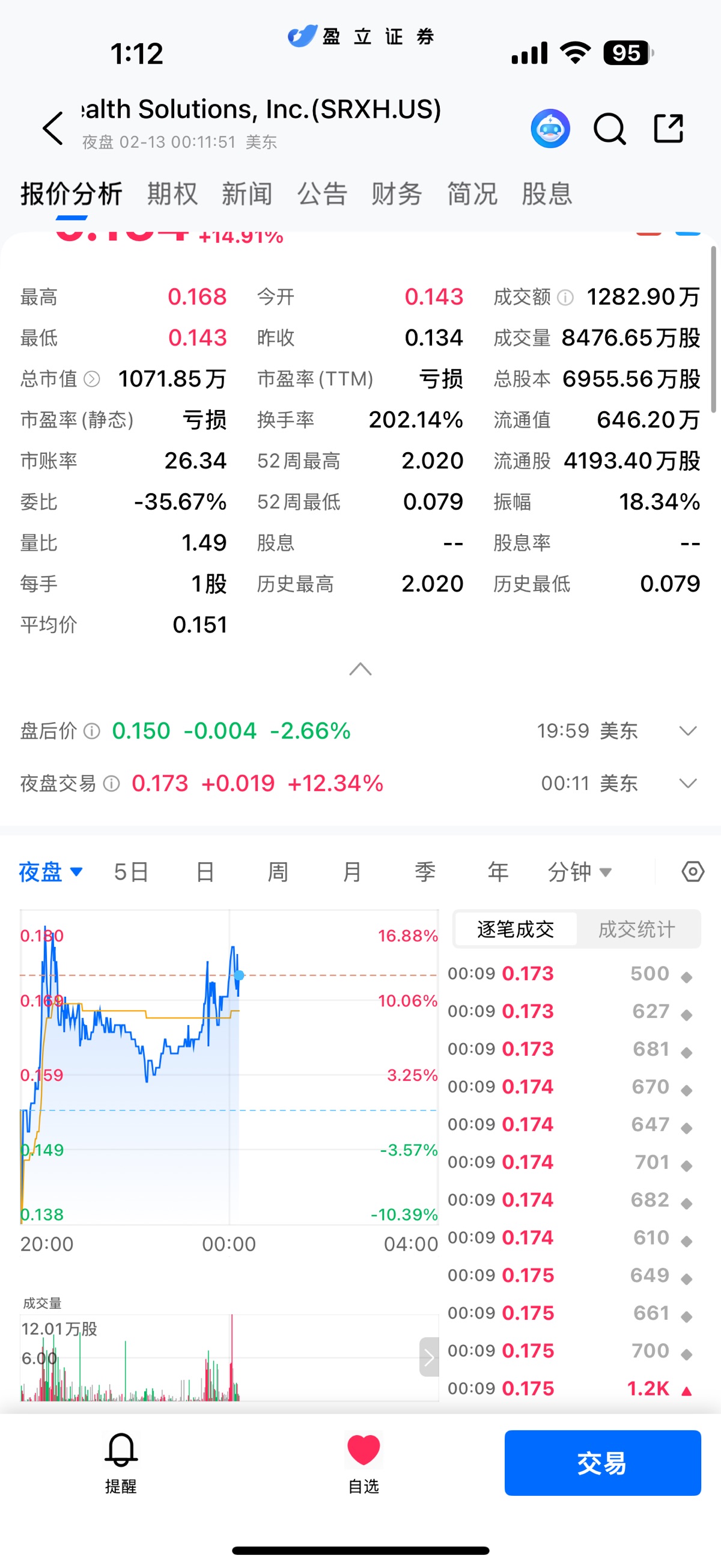The width and height of the screenshot is (721, 1568).
Task: Search for another stock
Action: [x=609, y=129]
